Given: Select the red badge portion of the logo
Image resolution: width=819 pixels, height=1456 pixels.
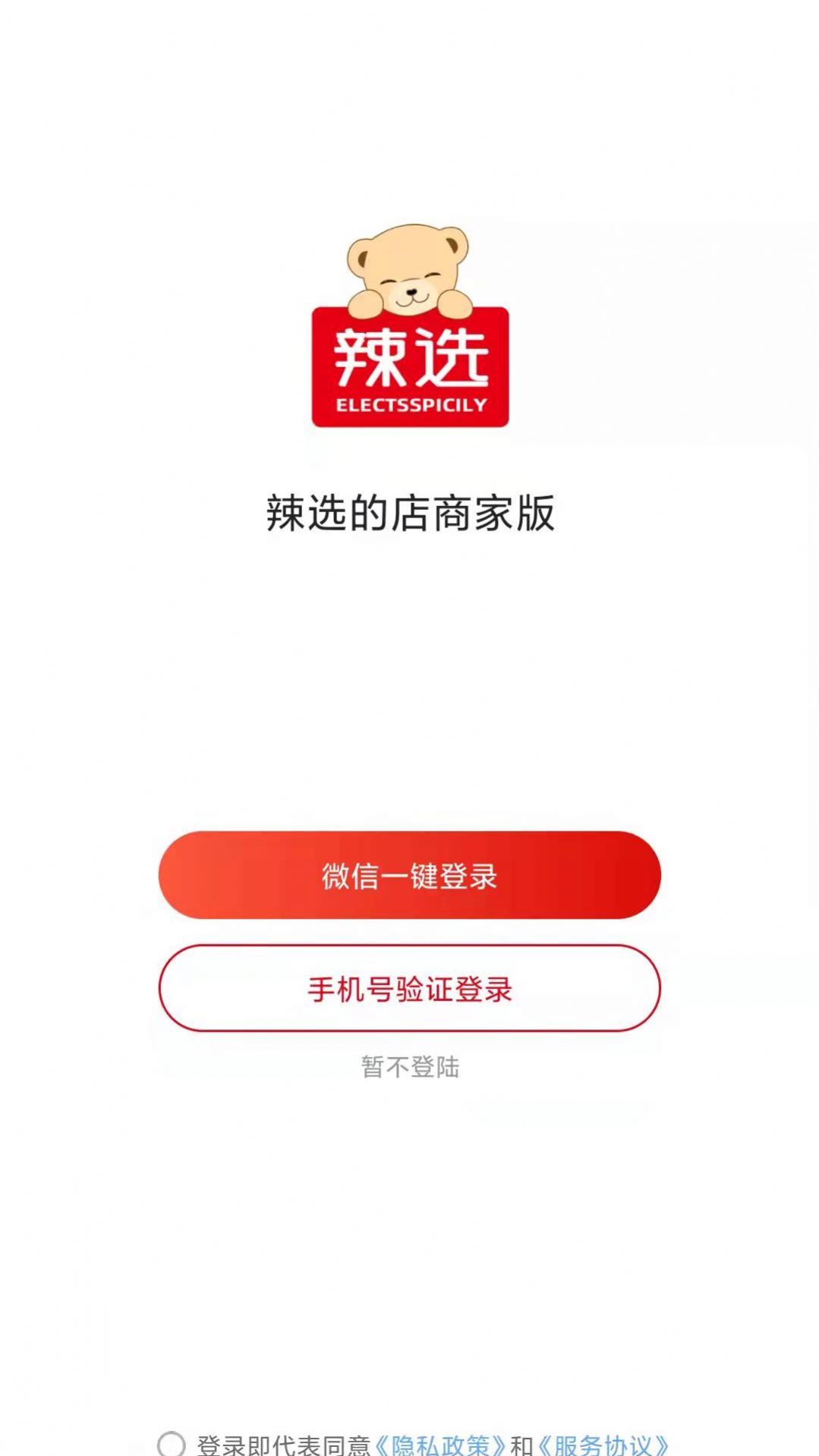Looking at the screenshot, I should click(x=409, y=368).
